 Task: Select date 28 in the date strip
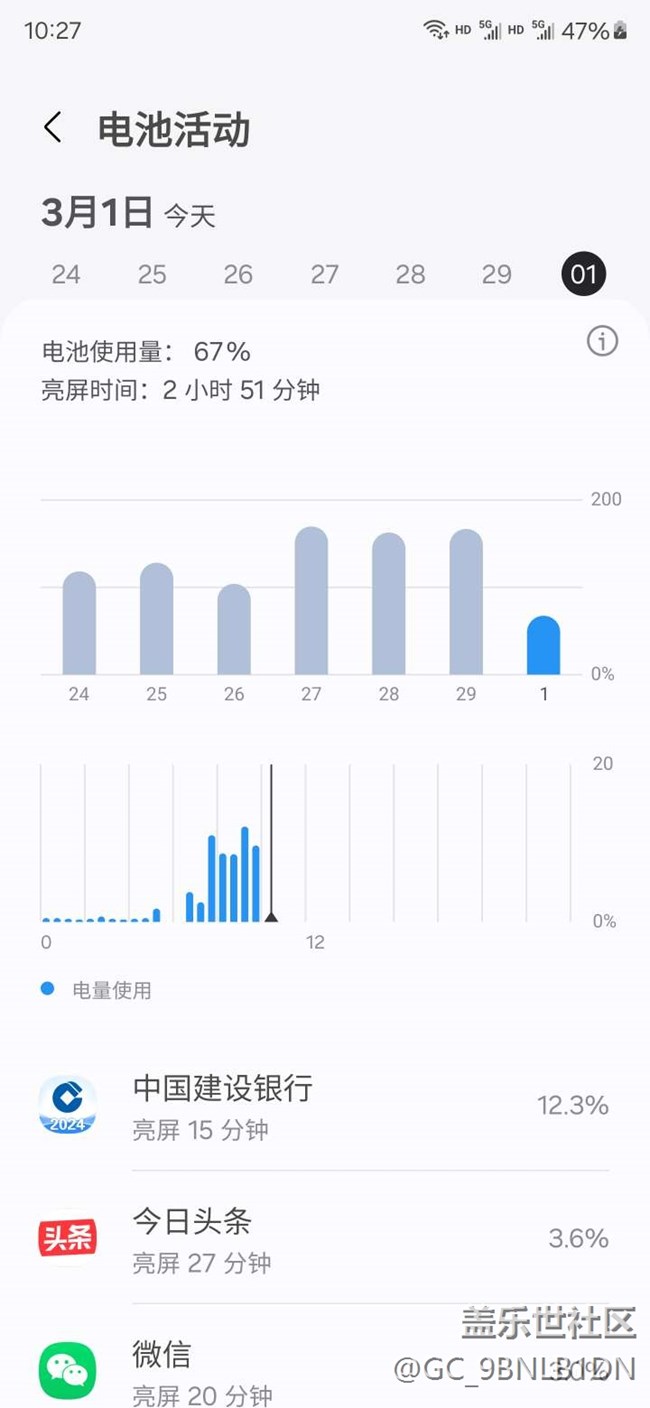pyautogui.click(x=410, y=274)
